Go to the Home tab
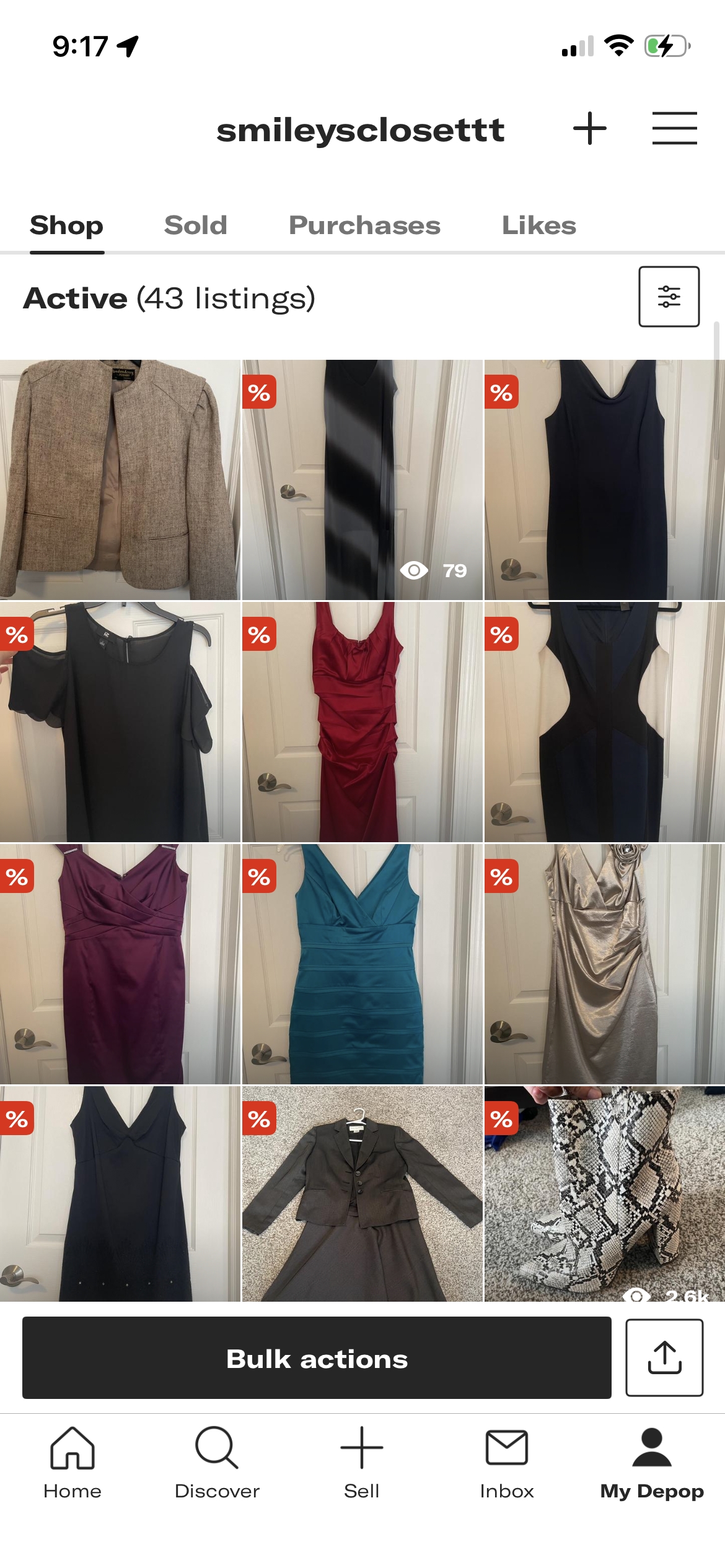Screen dimensions: 725x1568 click(72, 1463)
